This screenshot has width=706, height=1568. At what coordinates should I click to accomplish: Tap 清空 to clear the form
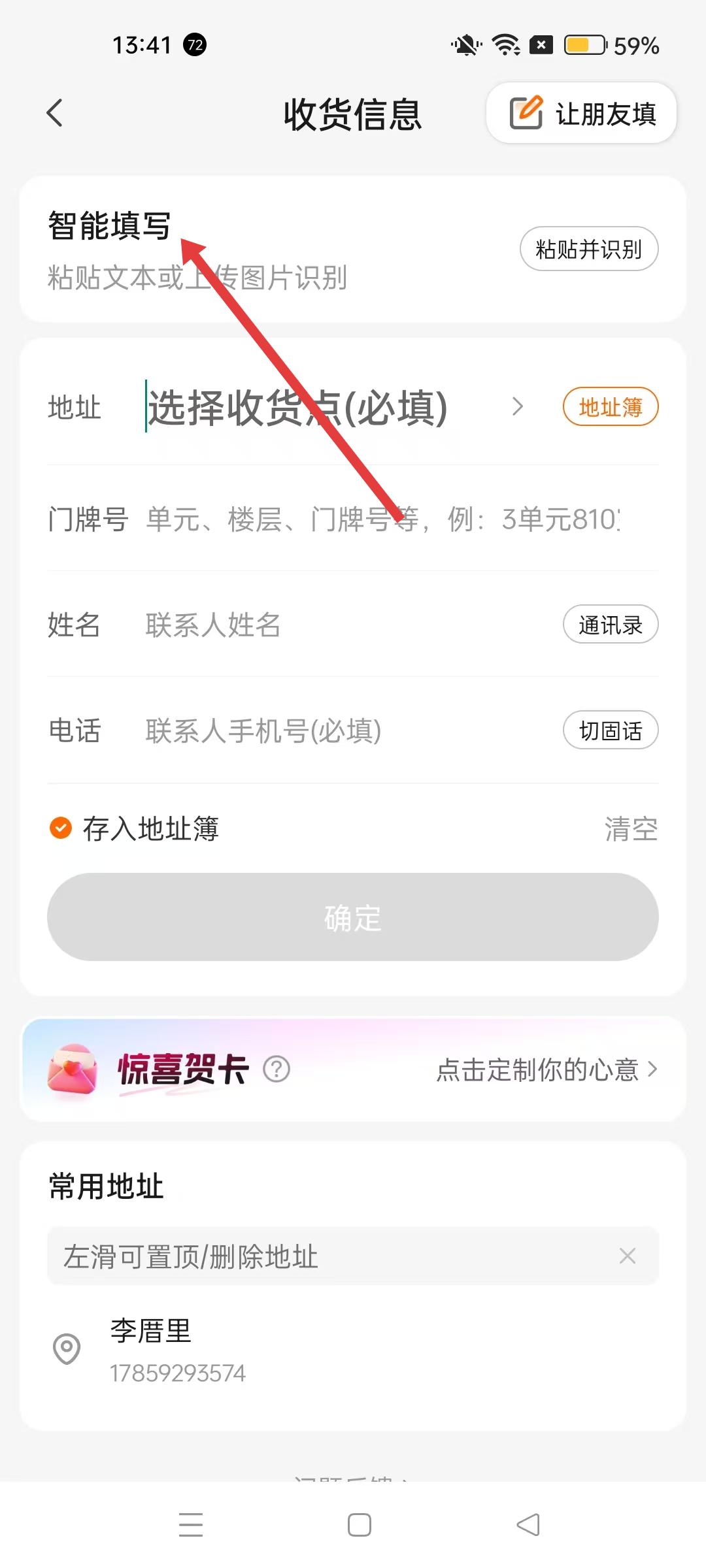[x=631, y=829]
